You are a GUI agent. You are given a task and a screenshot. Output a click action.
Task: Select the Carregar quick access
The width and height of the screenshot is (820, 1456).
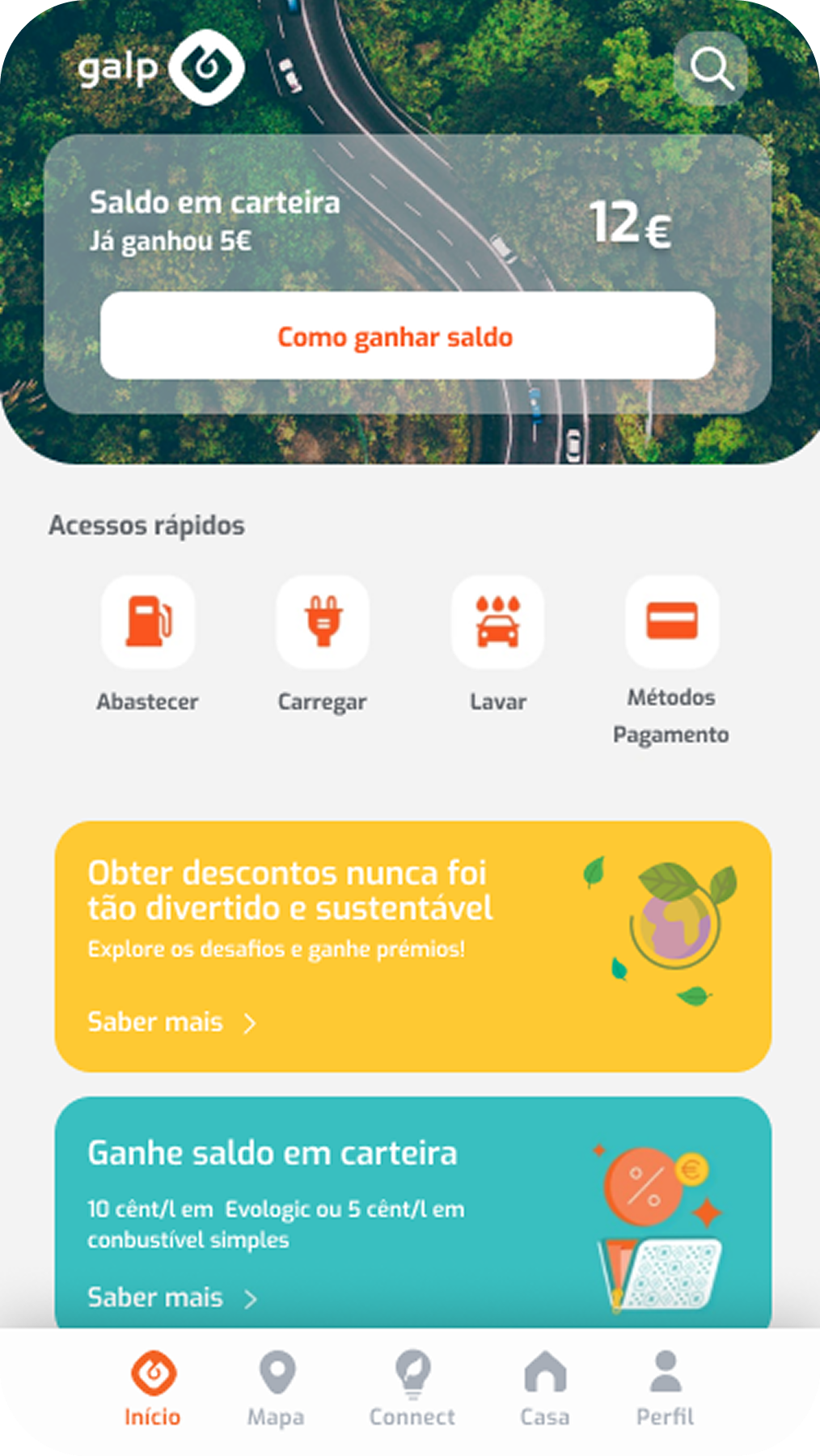click(323, 622)
